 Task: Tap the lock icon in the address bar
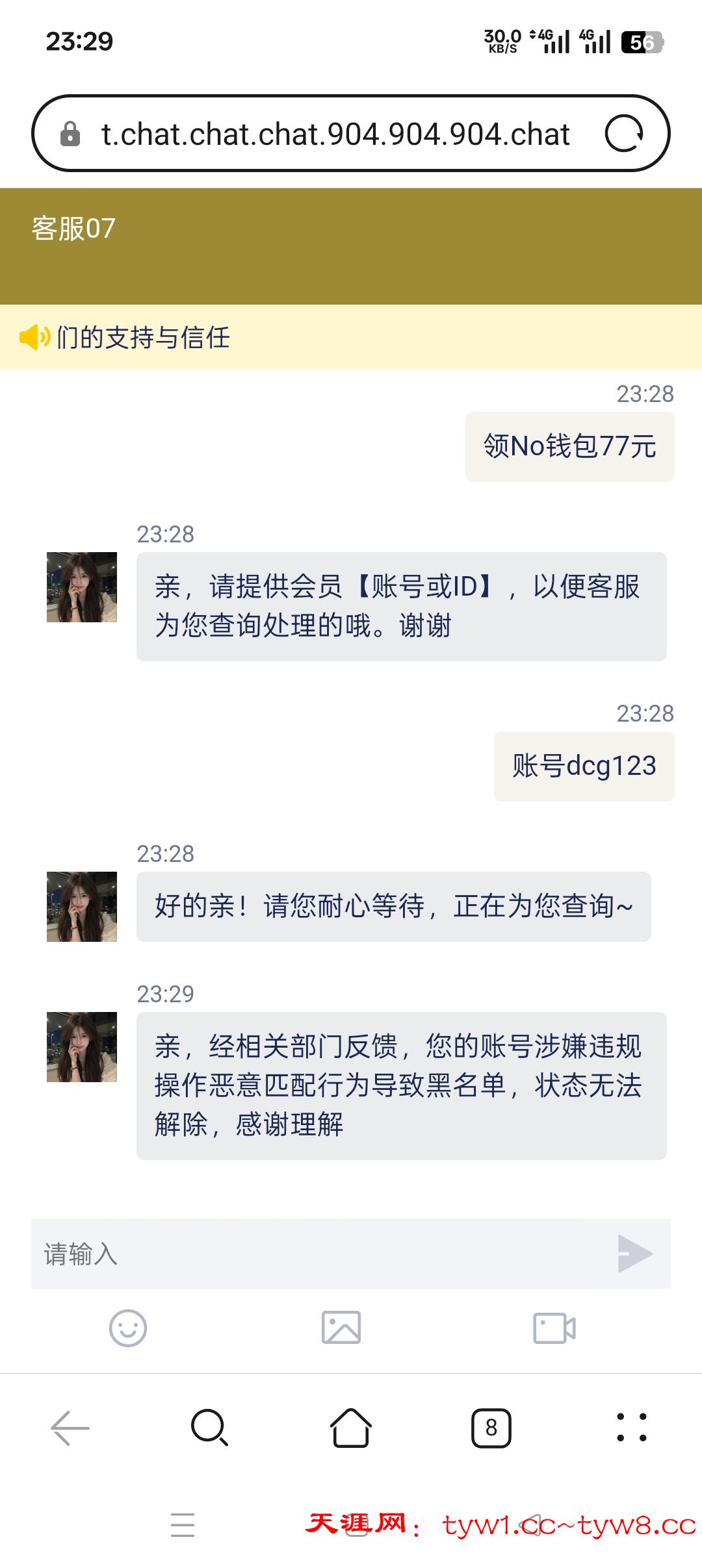[x=71, y=134]
